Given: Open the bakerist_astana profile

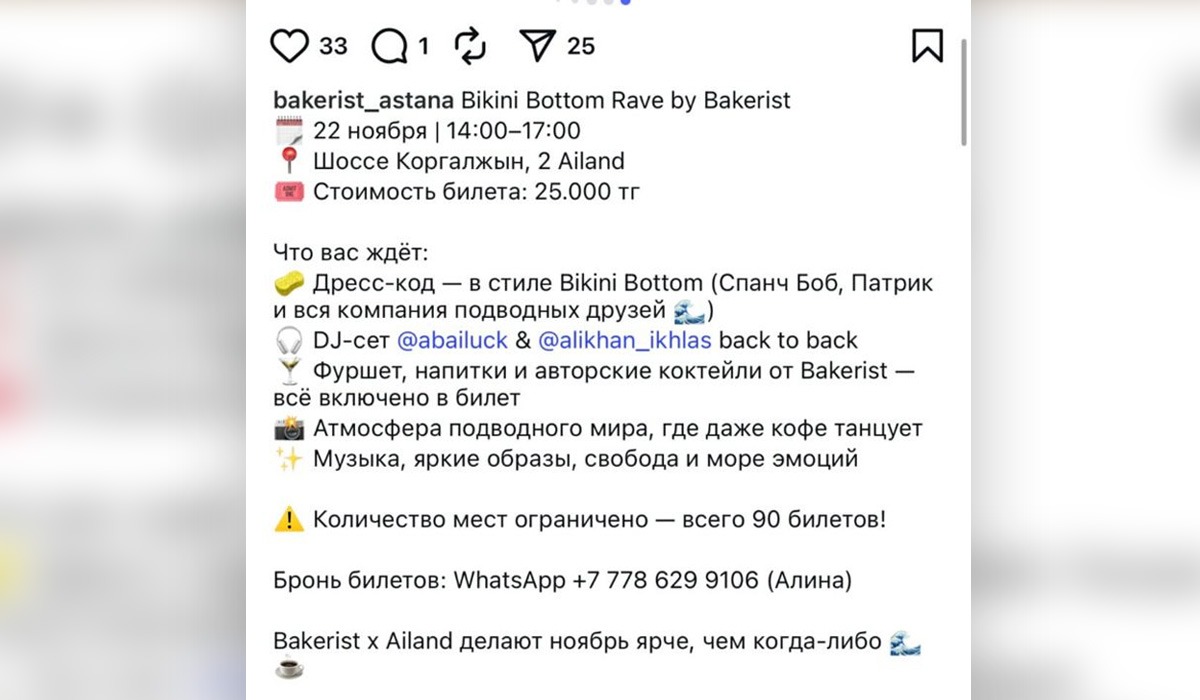Looking at the screenshot, I should [364, 101].
